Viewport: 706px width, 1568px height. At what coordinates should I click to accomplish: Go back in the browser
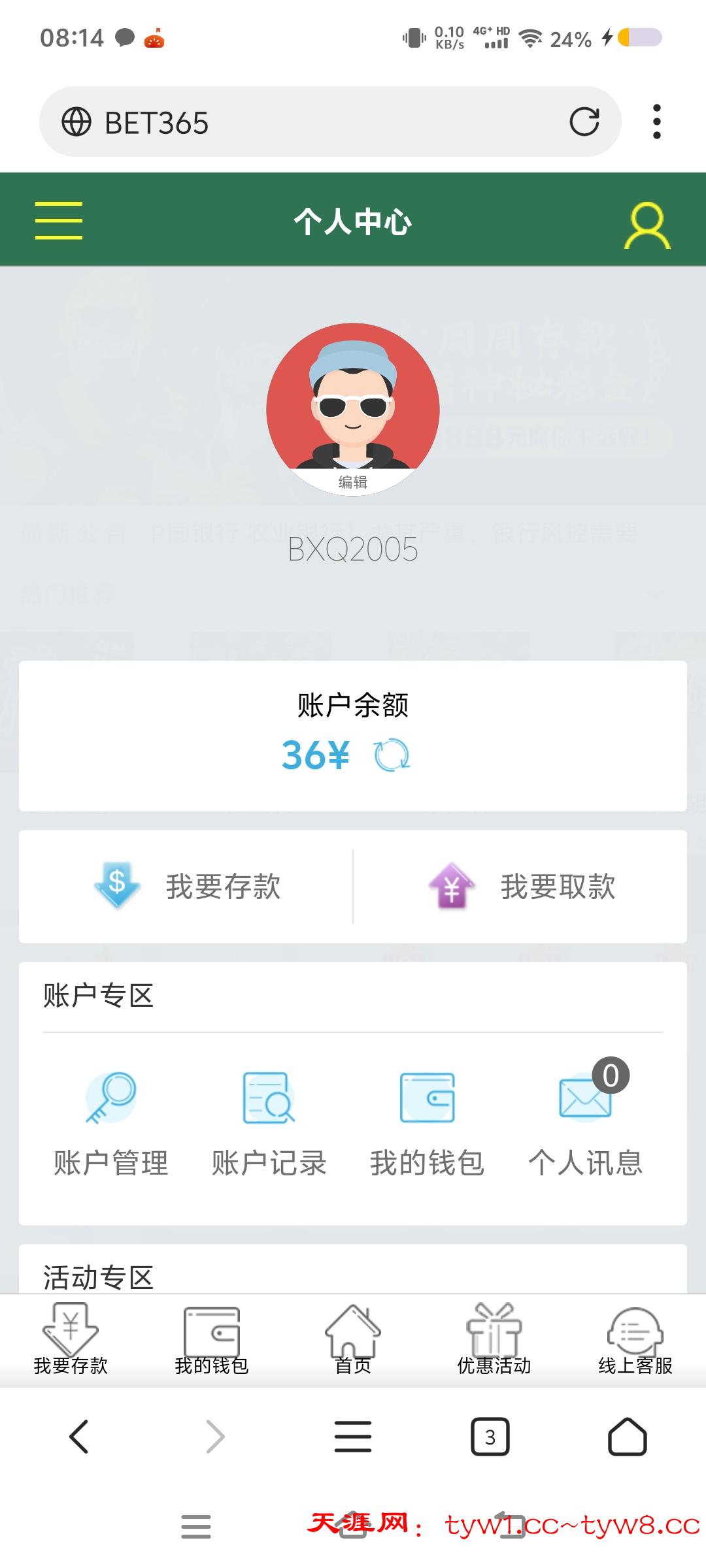(x=78, y=1437)
